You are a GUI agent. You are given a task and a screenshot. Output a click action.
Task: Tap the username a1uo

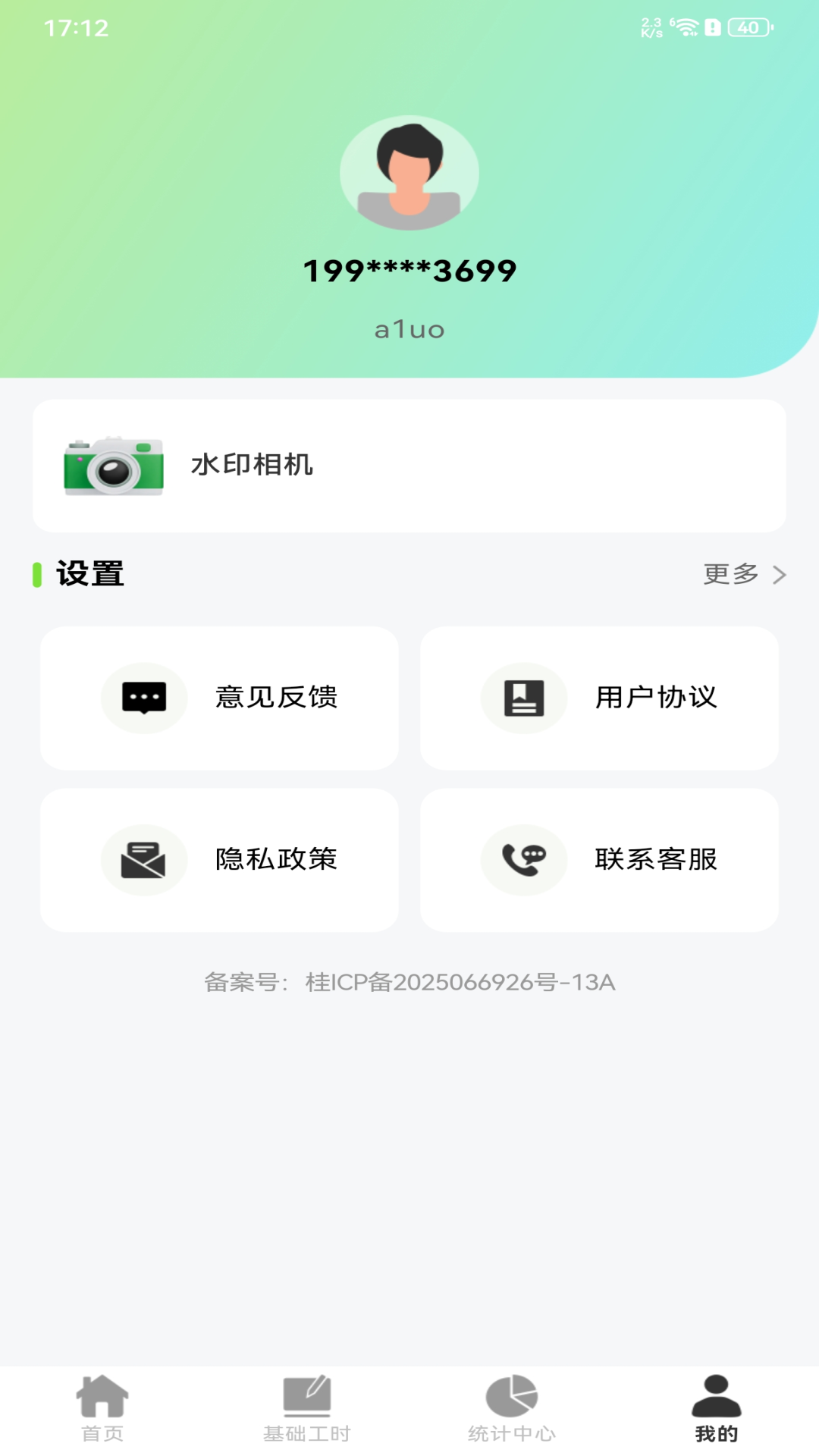[x=409, y=329]
